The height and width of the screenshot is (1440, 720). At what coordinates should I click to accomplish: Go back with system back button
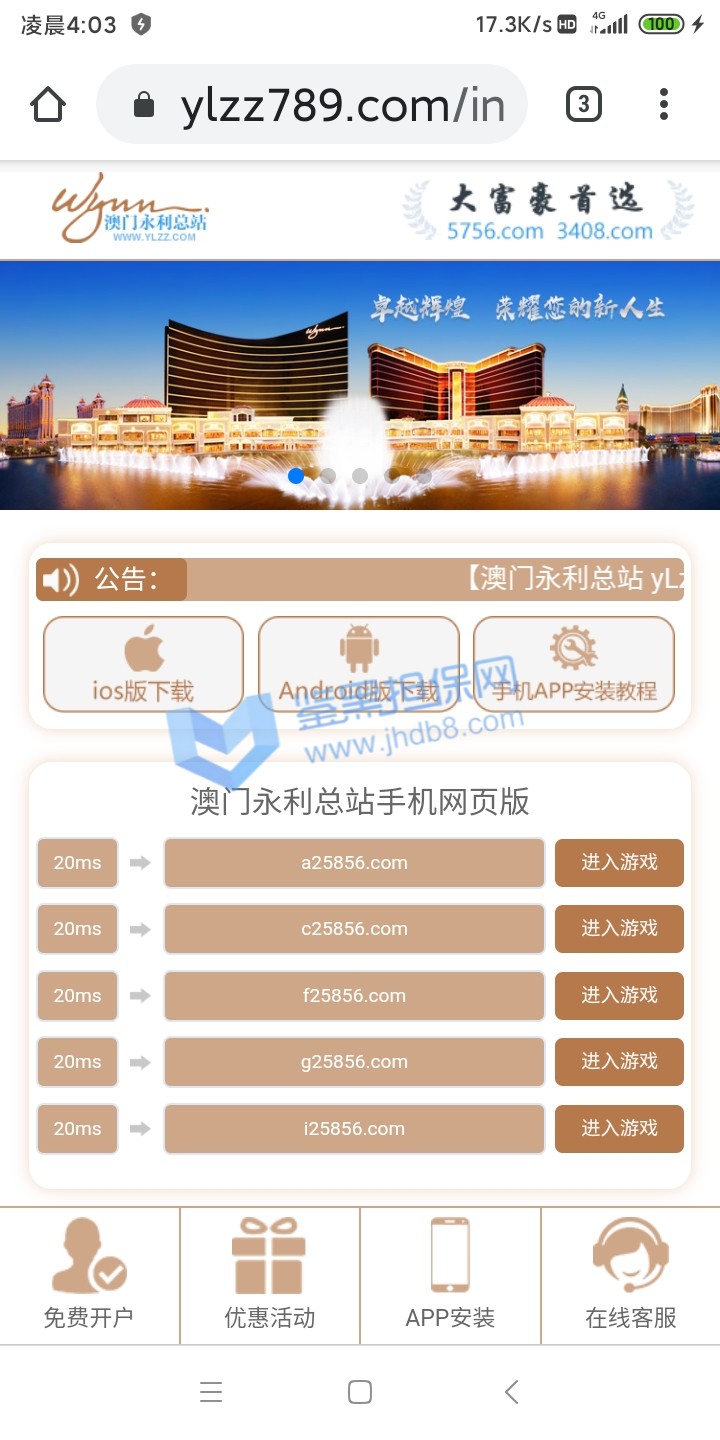(x=511, y=1392)
